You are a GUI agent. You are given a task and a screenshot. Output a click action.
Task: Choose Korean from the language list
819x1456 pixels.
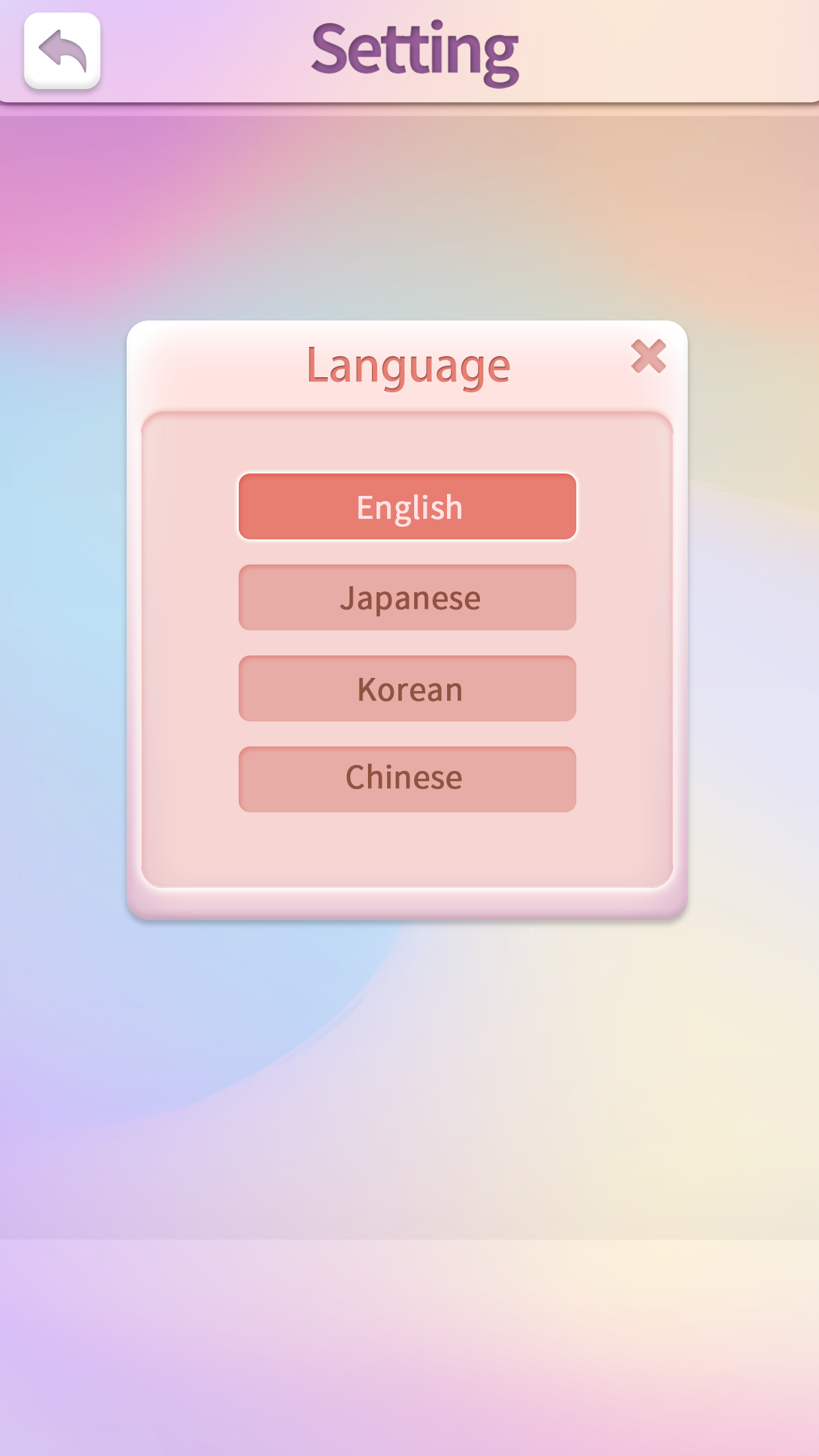click(408, 688)
